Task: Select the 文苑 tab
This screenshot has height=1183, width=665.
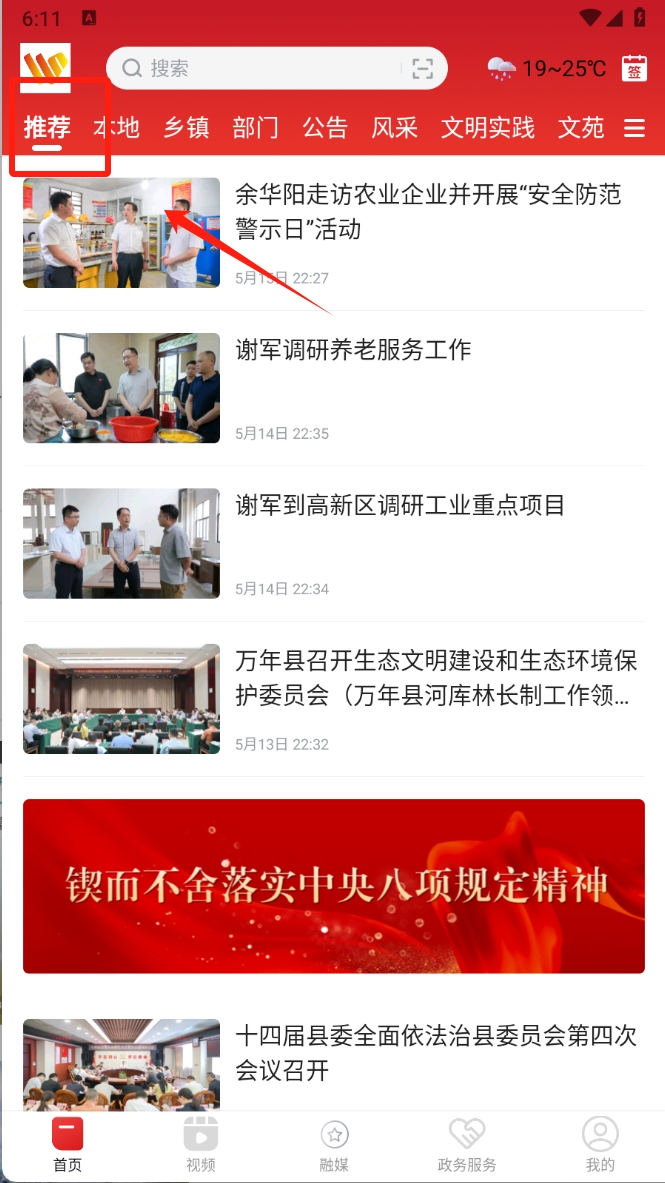Action: click(x=581, y=128)
